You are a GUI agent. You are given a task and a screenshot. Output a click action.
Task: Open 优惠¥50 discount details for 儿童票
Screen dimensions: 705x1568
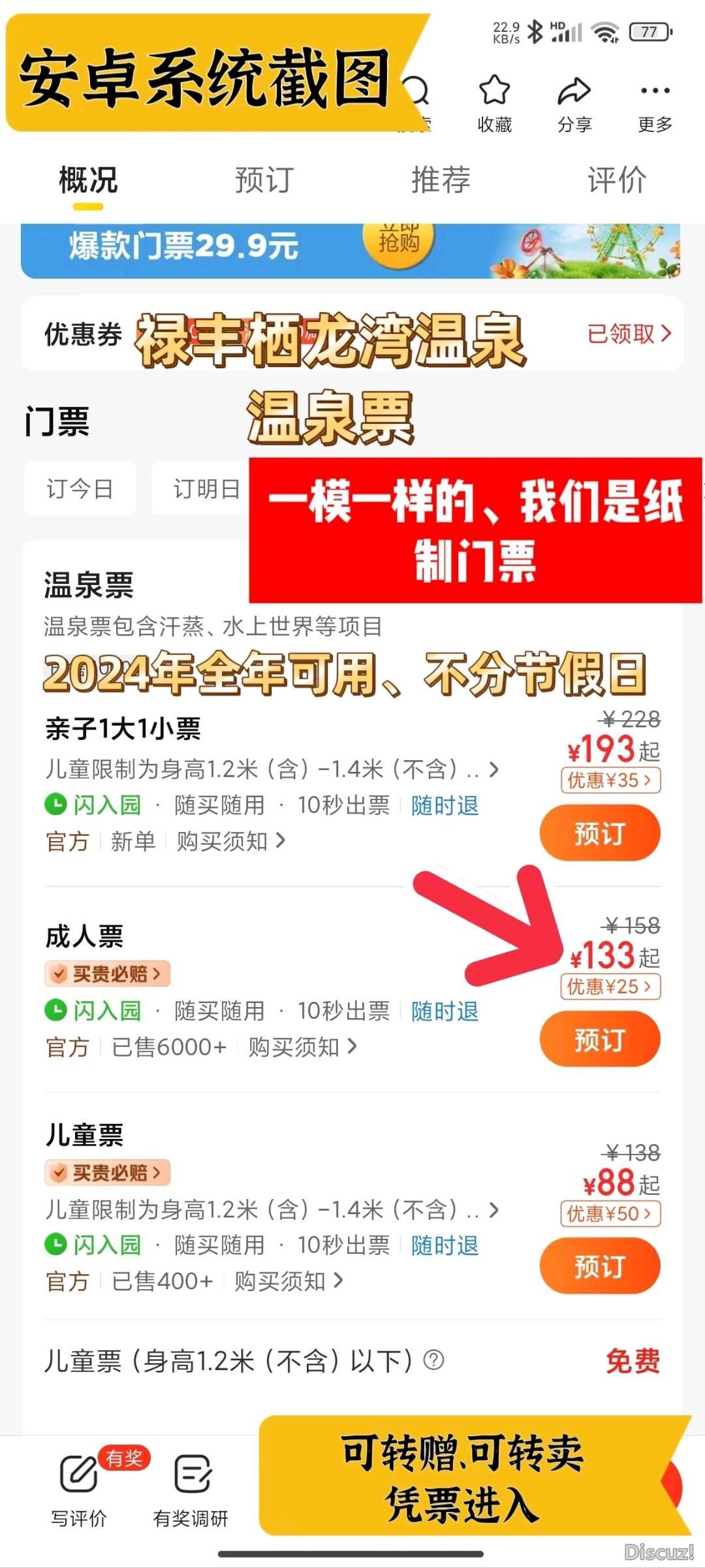click(610, 1213)
